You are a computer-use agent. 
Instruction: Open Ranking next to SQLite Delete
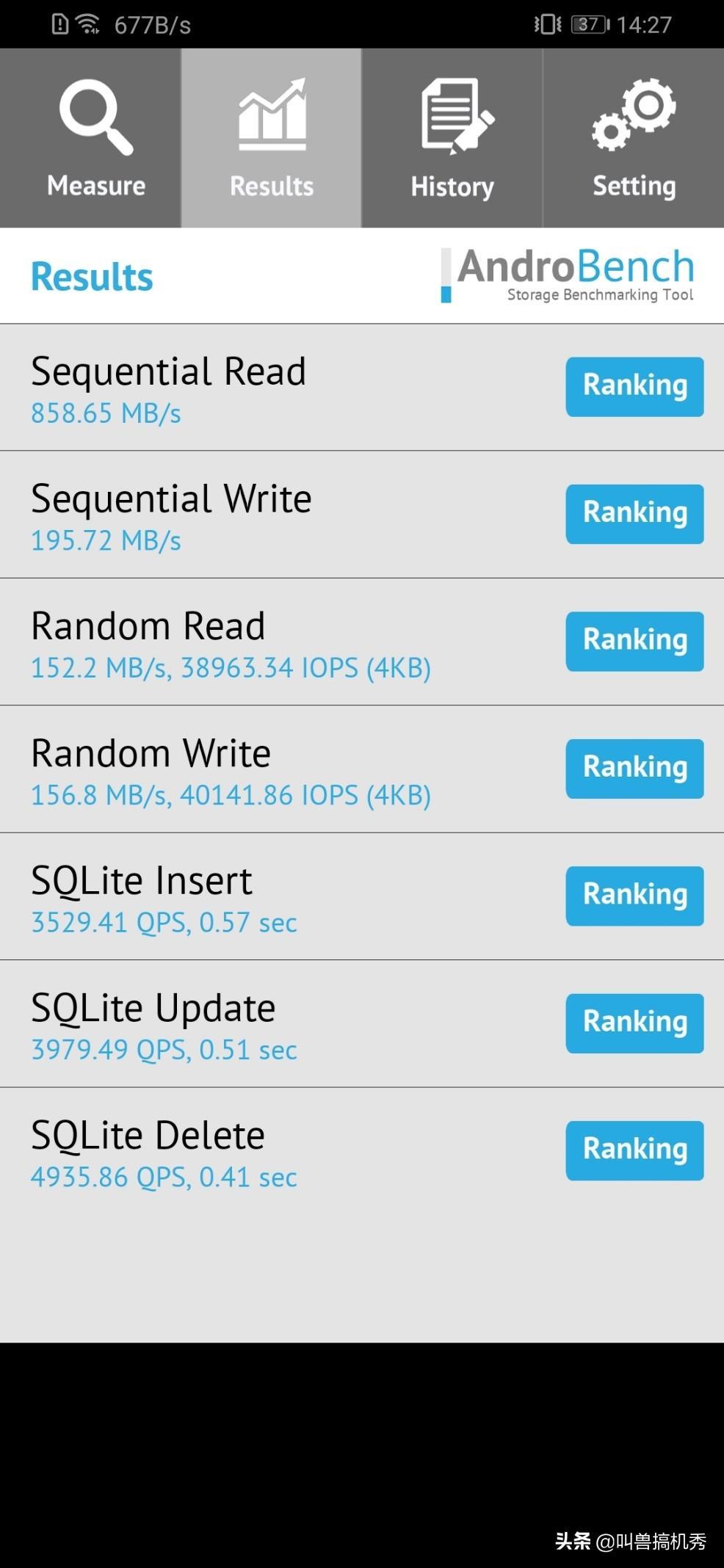point(634,1150)
